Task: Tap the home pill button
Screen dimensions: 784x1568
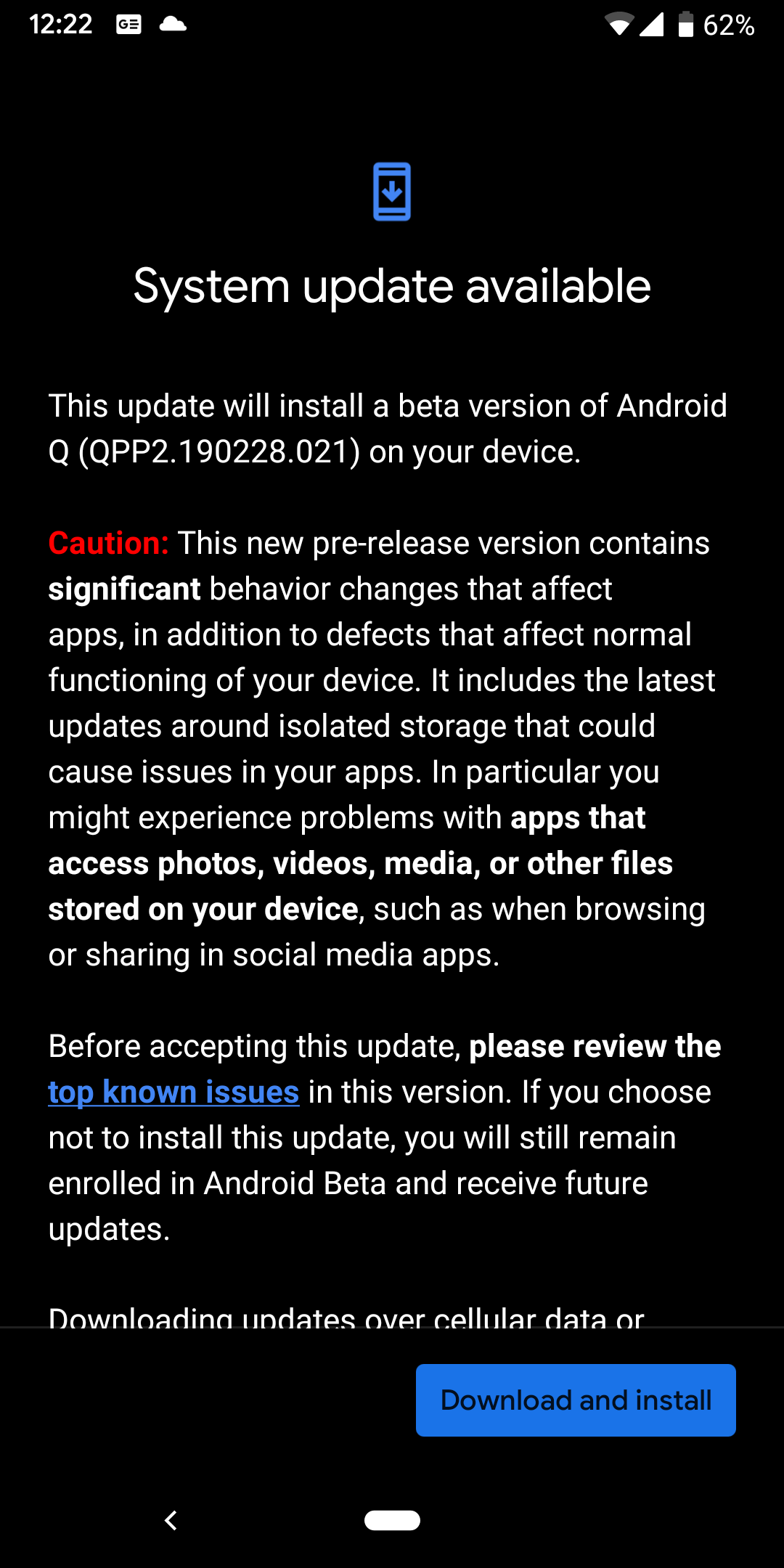Action: 392,1520
